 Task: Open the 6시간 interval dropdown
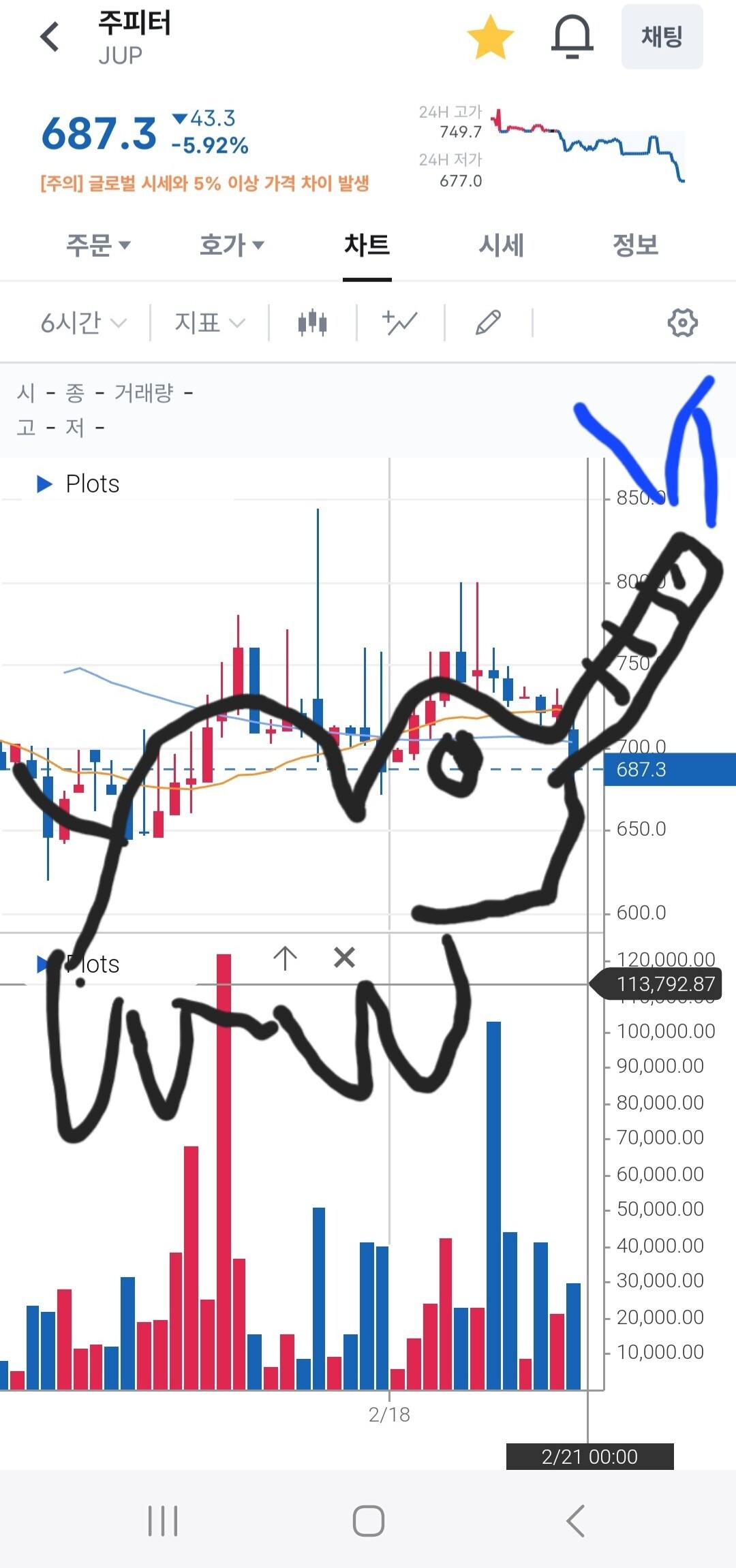[x=82, y=323]
